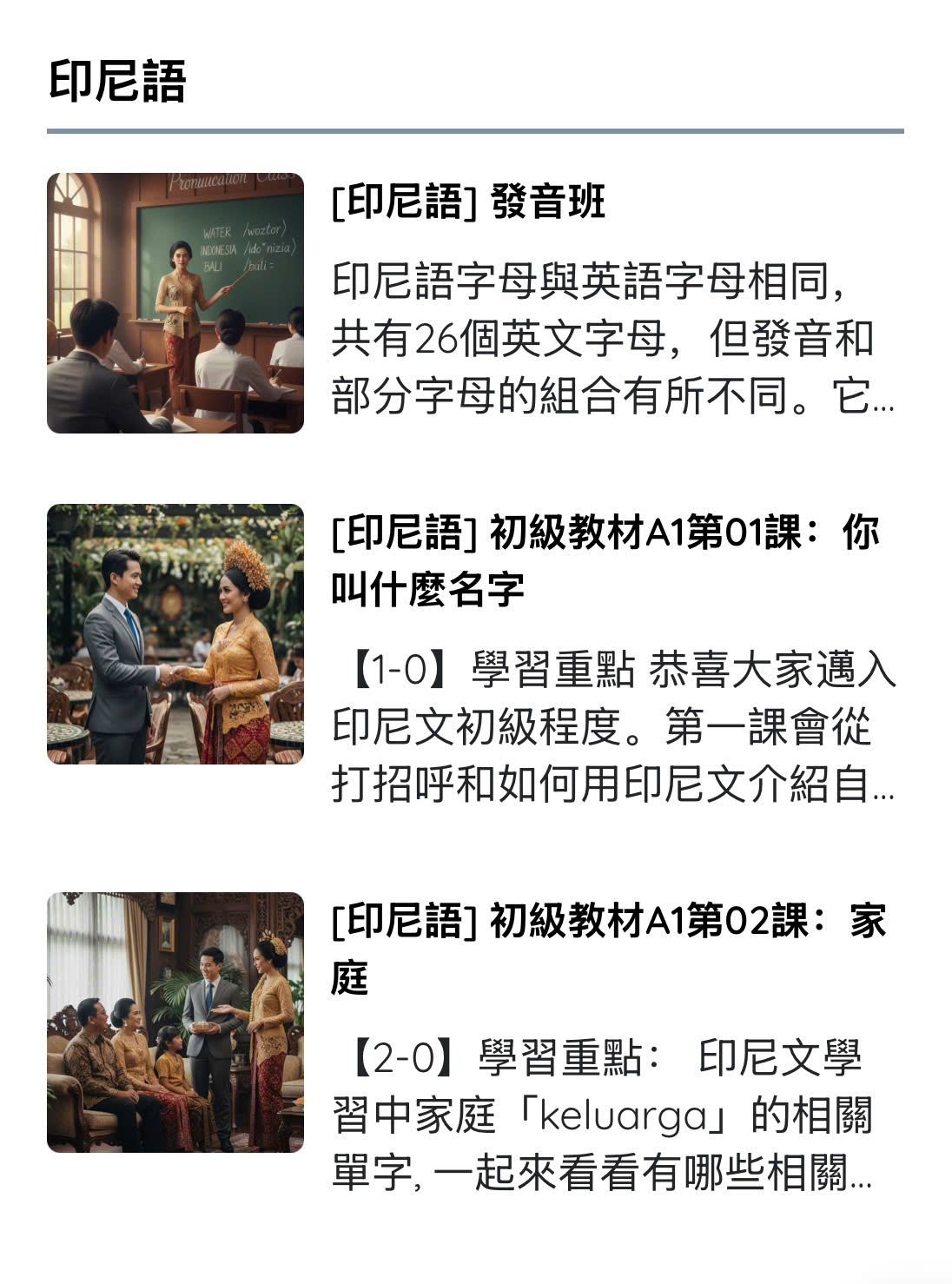Open lesson A1第02課：家庭
Screen dimensions: 952x1284
[x=608, y=949]
